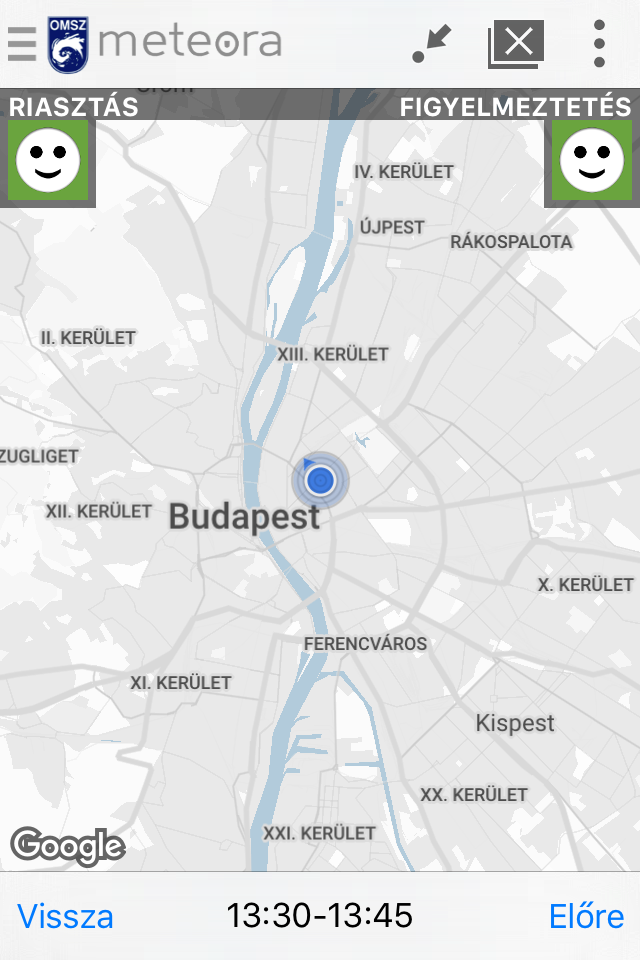Tap the blue current location marker

[320, 481]
